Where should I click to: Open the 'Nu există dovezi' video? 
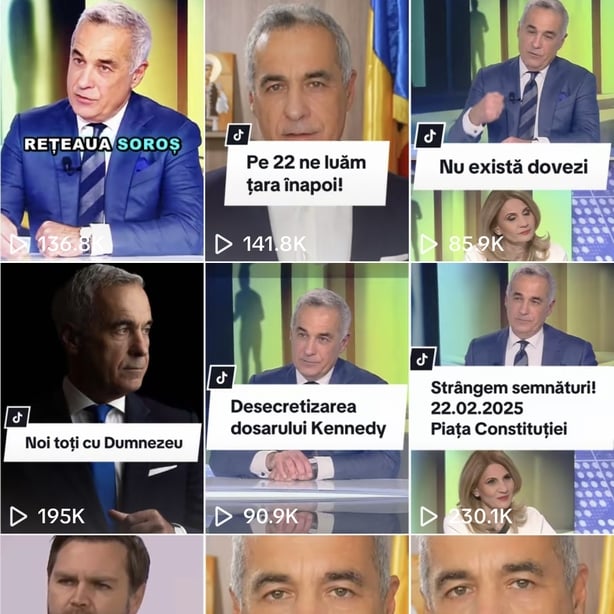pyautogui.click(x=512, y=130)
